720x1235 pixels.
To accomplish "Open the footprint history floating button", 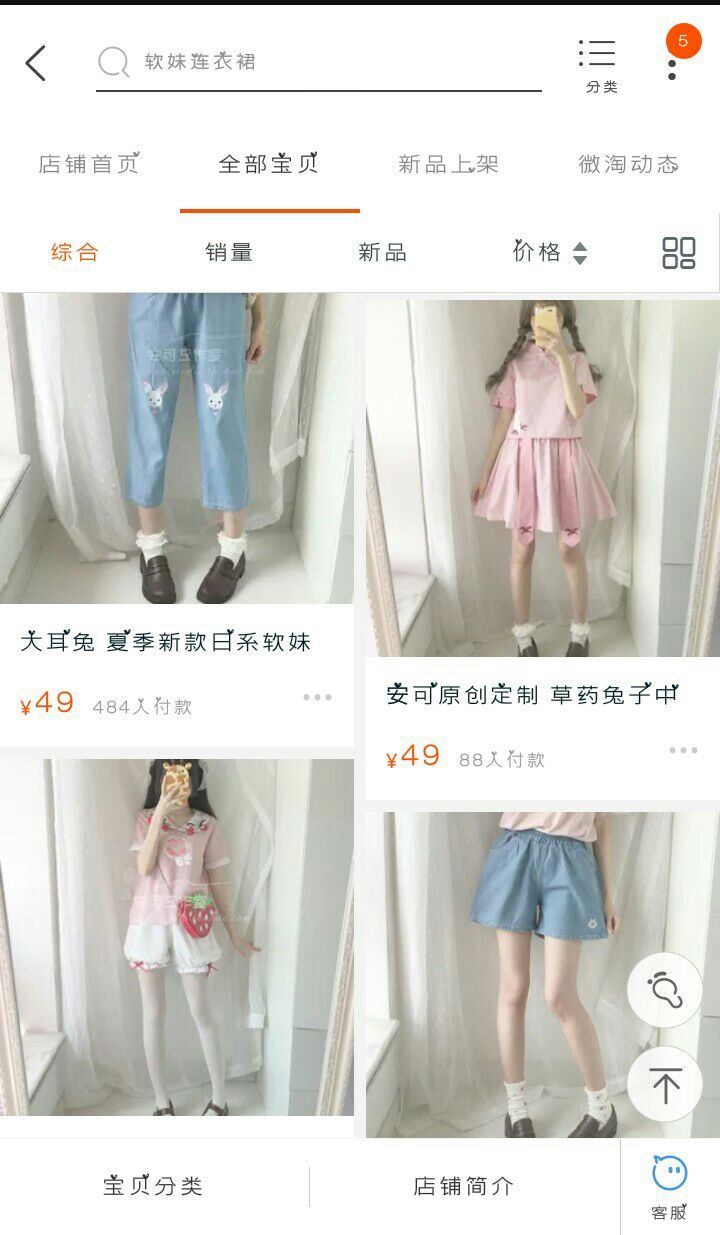I will pyautogui.click(x=665, y=990).
